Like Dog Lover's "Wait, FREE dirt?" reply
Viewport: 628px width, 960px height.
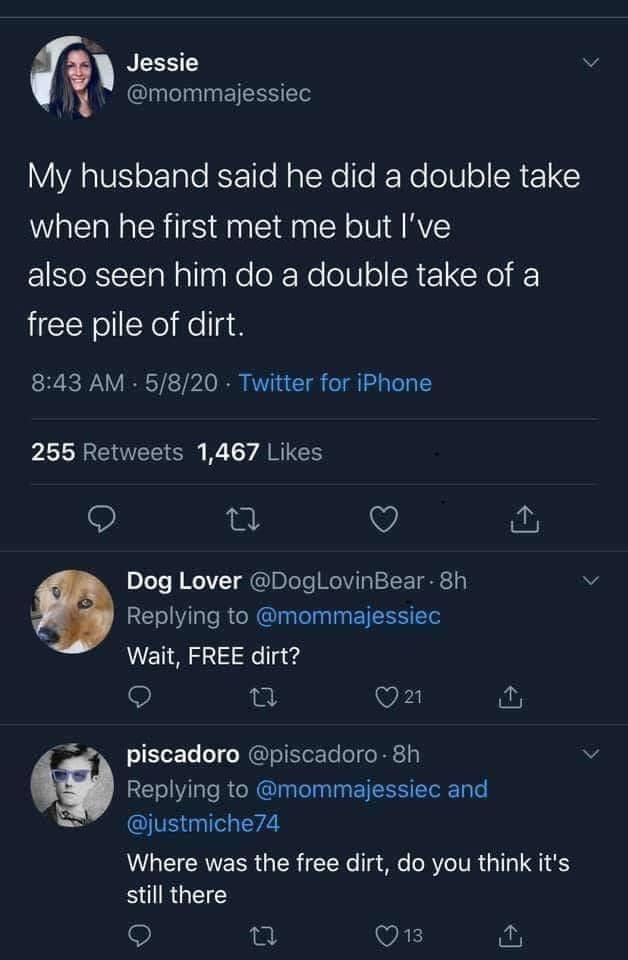386,694
